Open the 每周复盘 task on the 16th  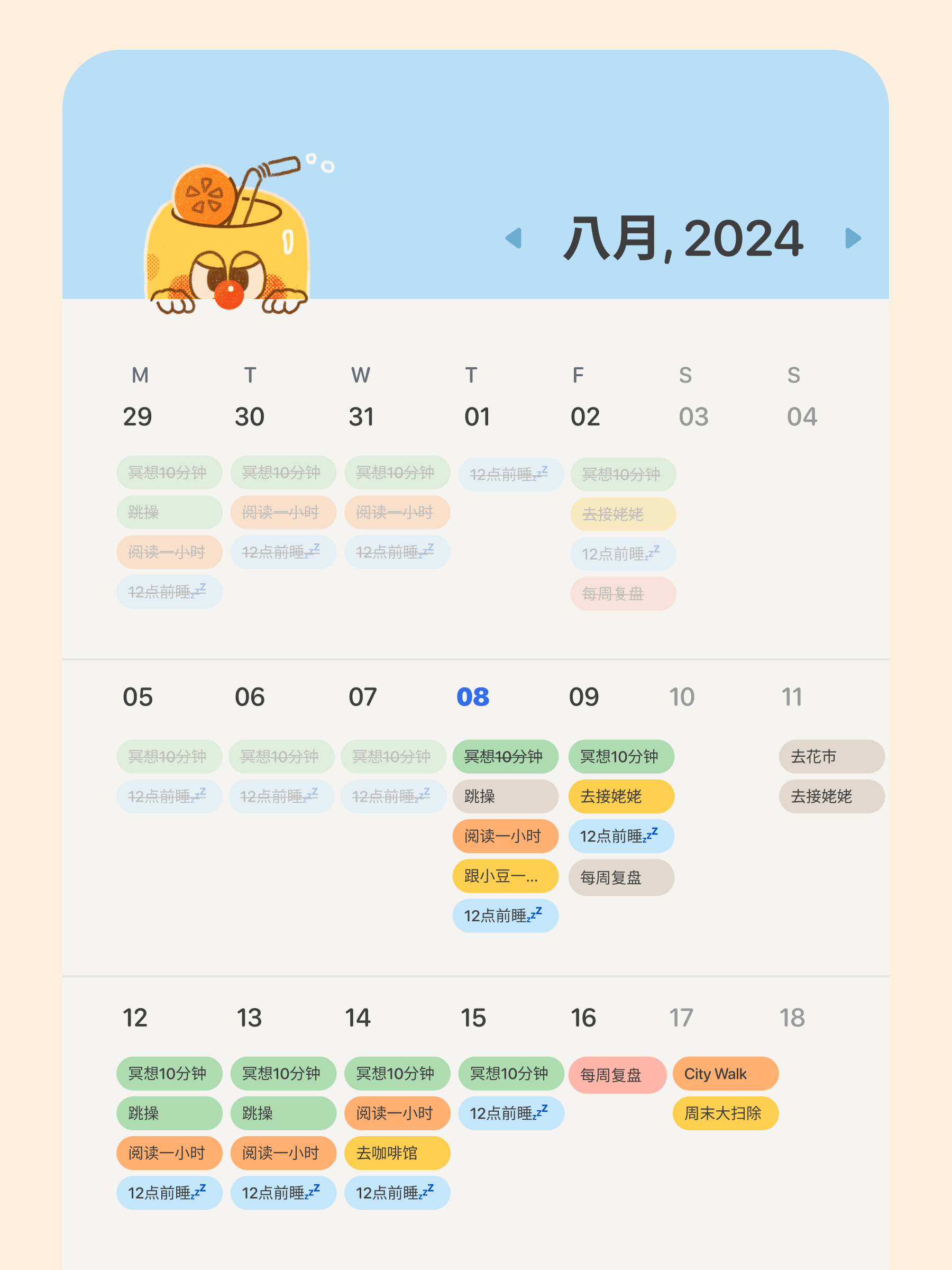point(617,1075)
